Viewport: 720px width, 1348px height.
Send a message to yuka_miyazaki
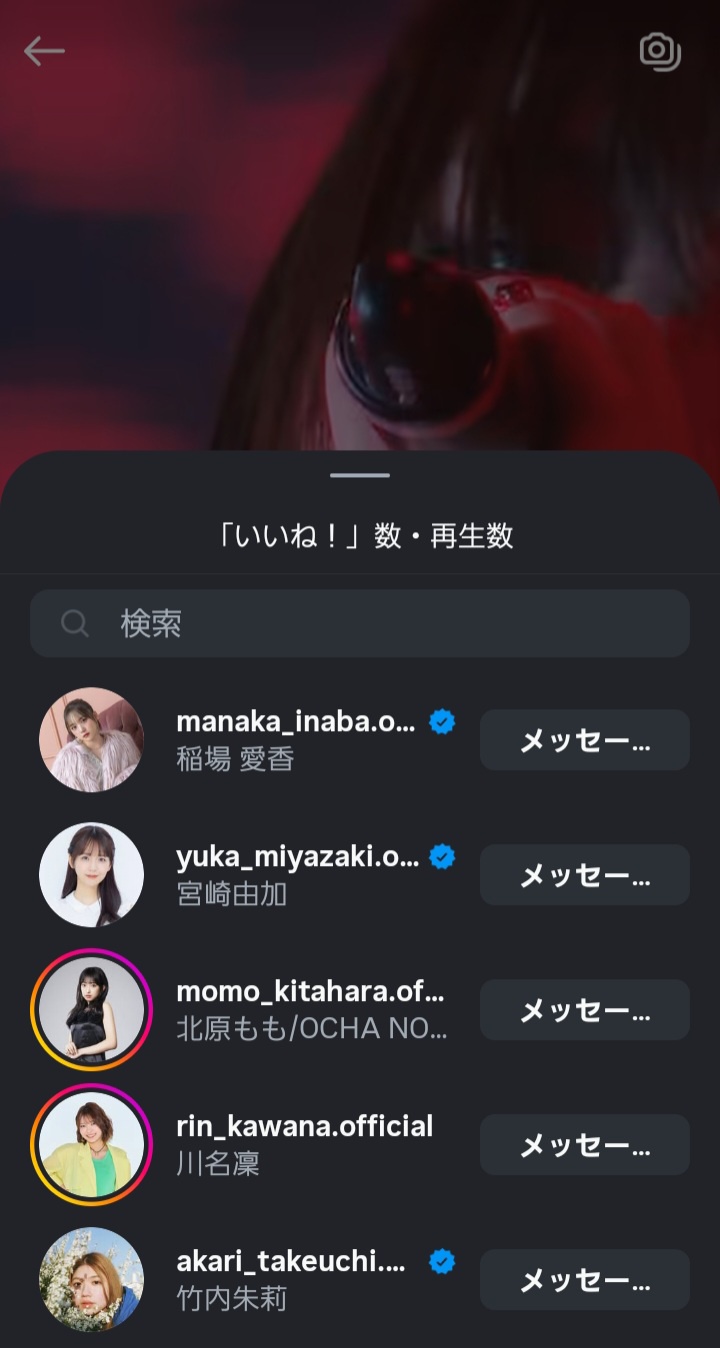click(x=585, y=875)
